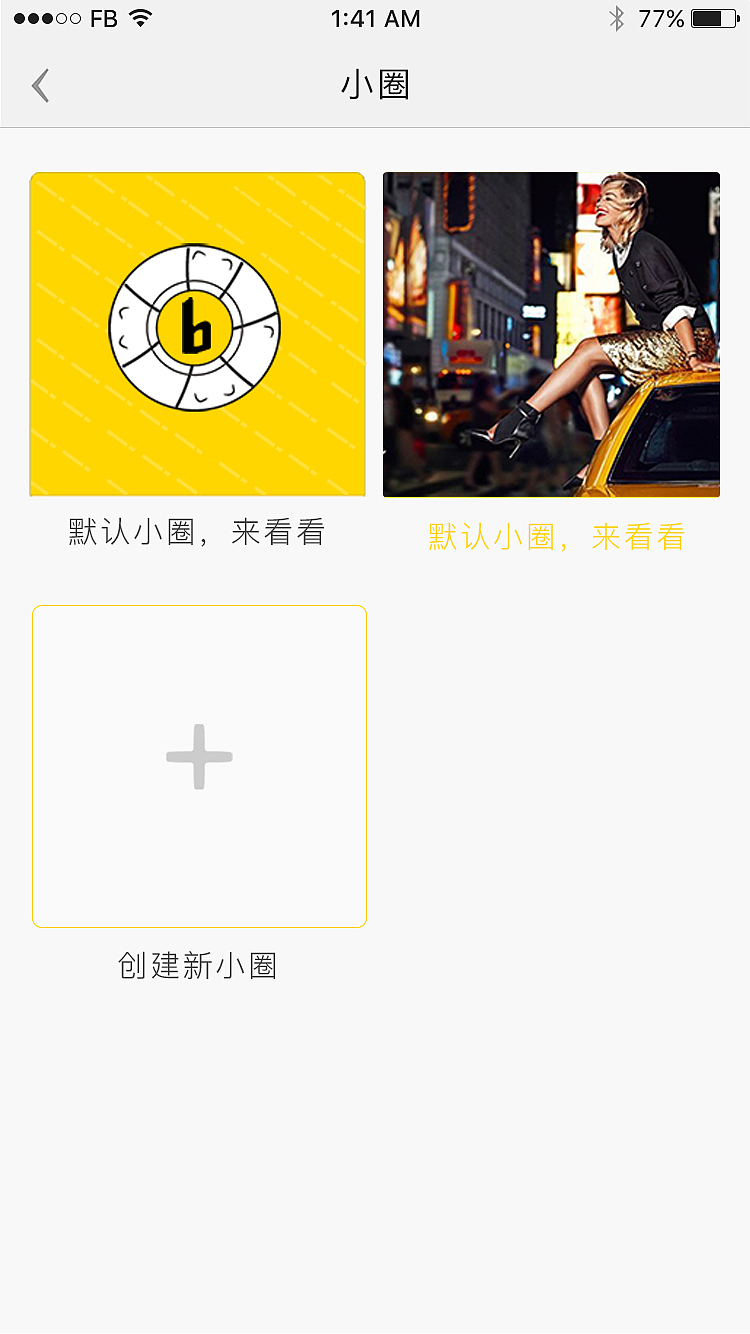The height and width of the screenshot is (1334, 750).
Task: Create a new circle with the plus tile
Action: [x=199, y=766]
